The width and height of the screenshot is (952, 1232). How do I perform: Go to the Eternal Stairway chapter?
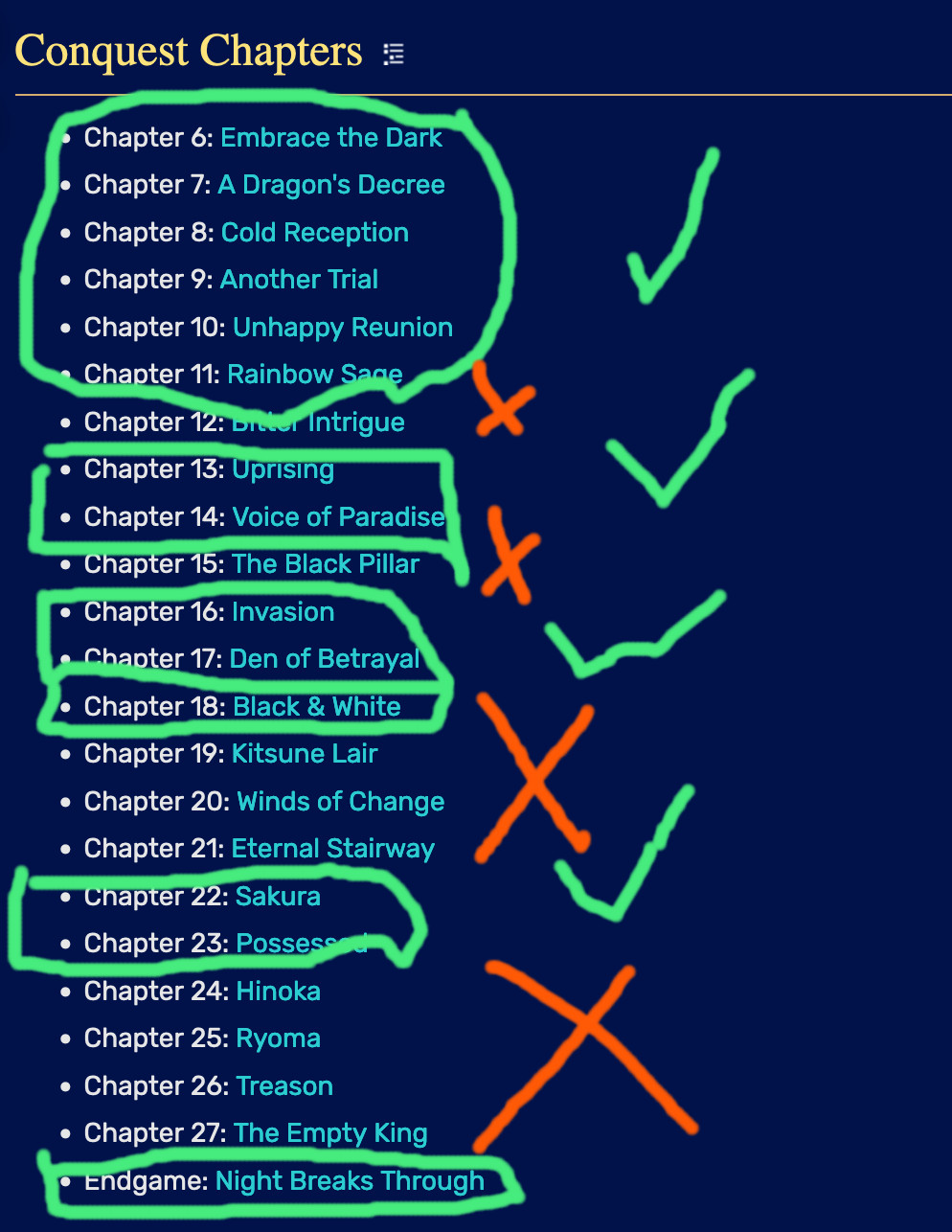click(332, 849)
